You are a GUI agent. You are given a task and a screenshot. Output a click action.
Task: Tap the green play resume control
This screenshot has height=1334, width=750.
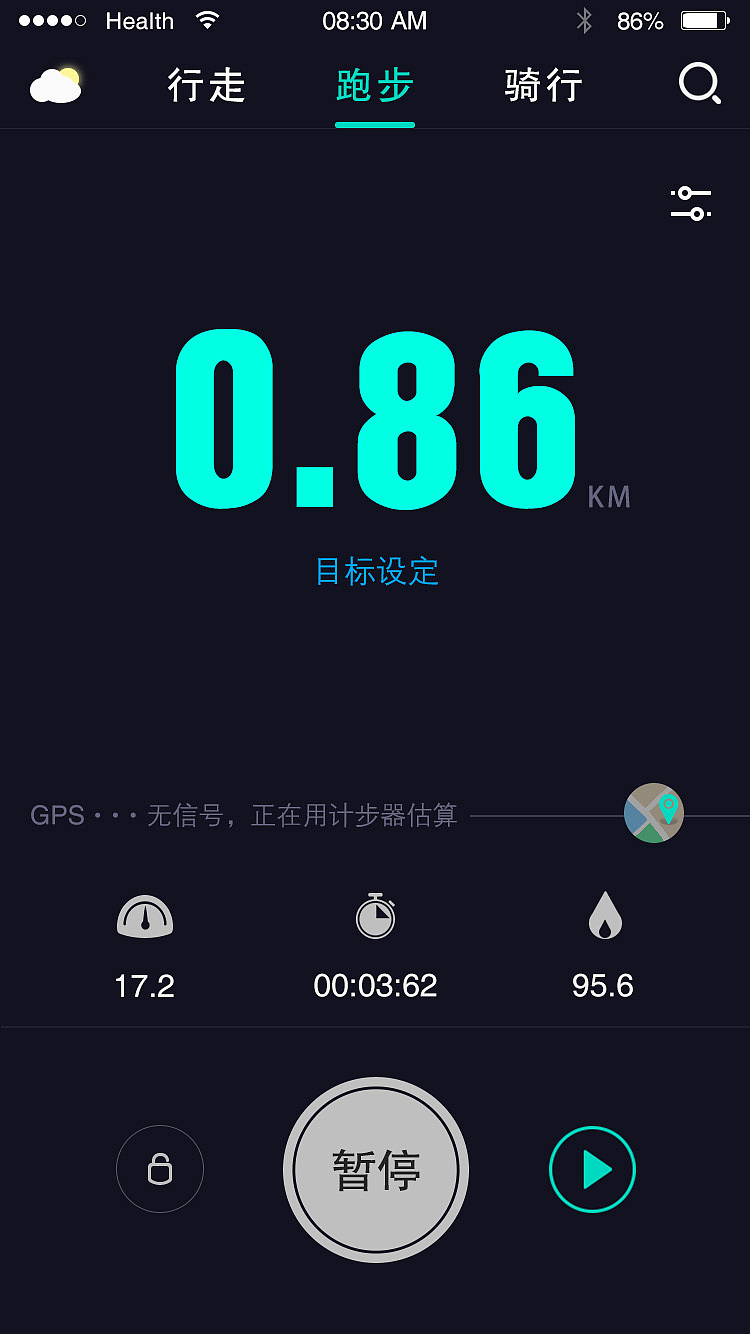pyautogui.click(x=591, y=1168)
